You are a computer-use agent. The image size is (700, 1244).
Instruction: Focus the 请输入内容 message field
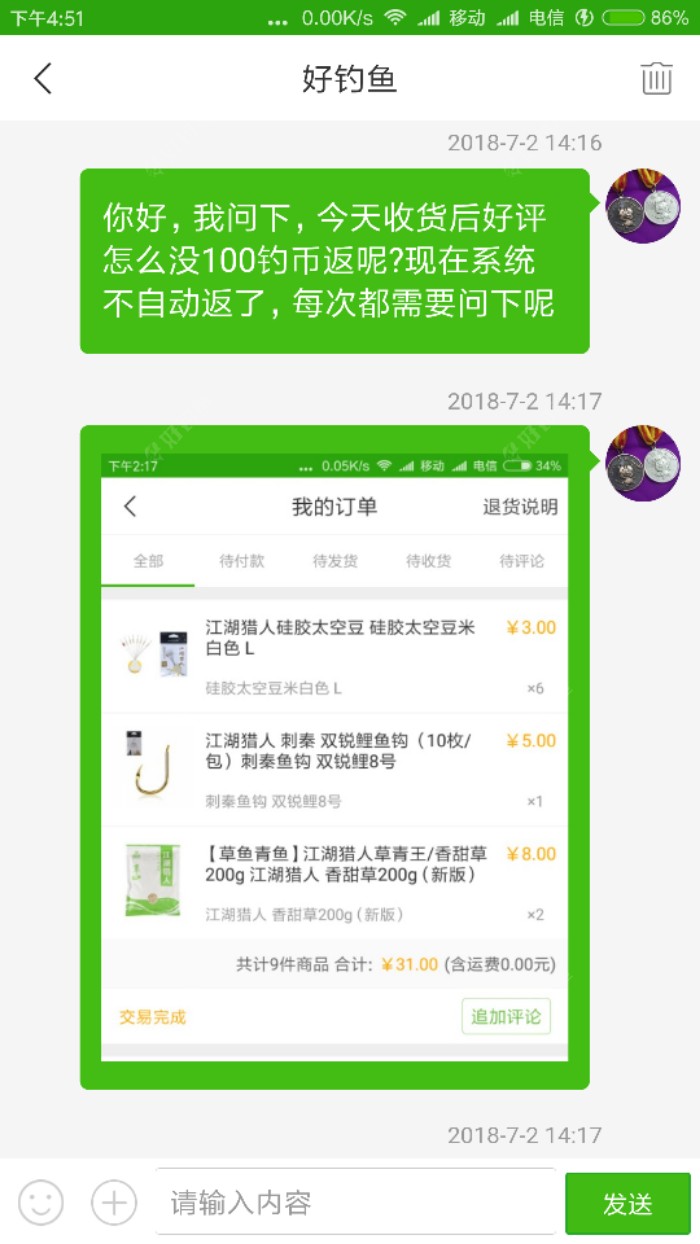(355, 1202)
